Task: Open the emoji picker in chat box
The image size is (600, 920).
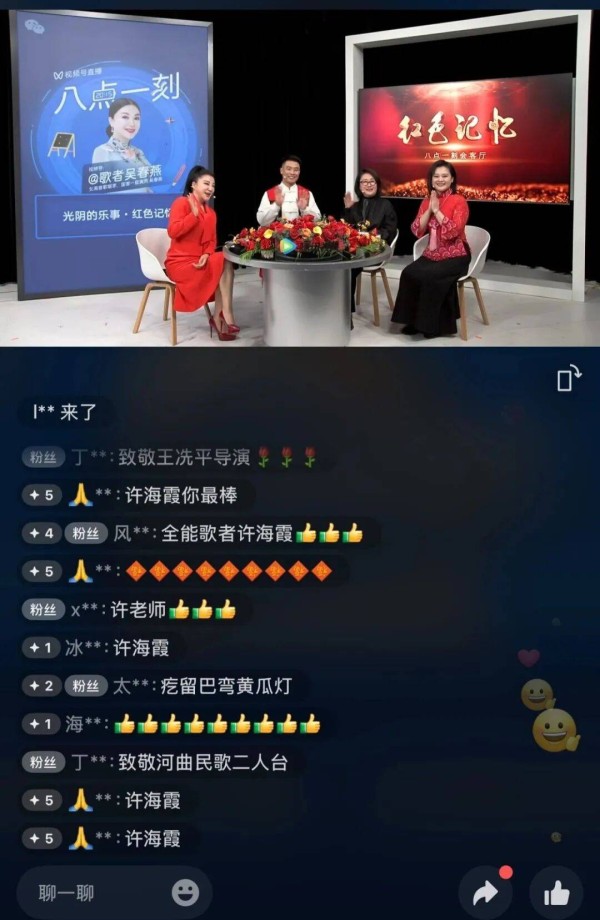Action: (x=185, y=892)
